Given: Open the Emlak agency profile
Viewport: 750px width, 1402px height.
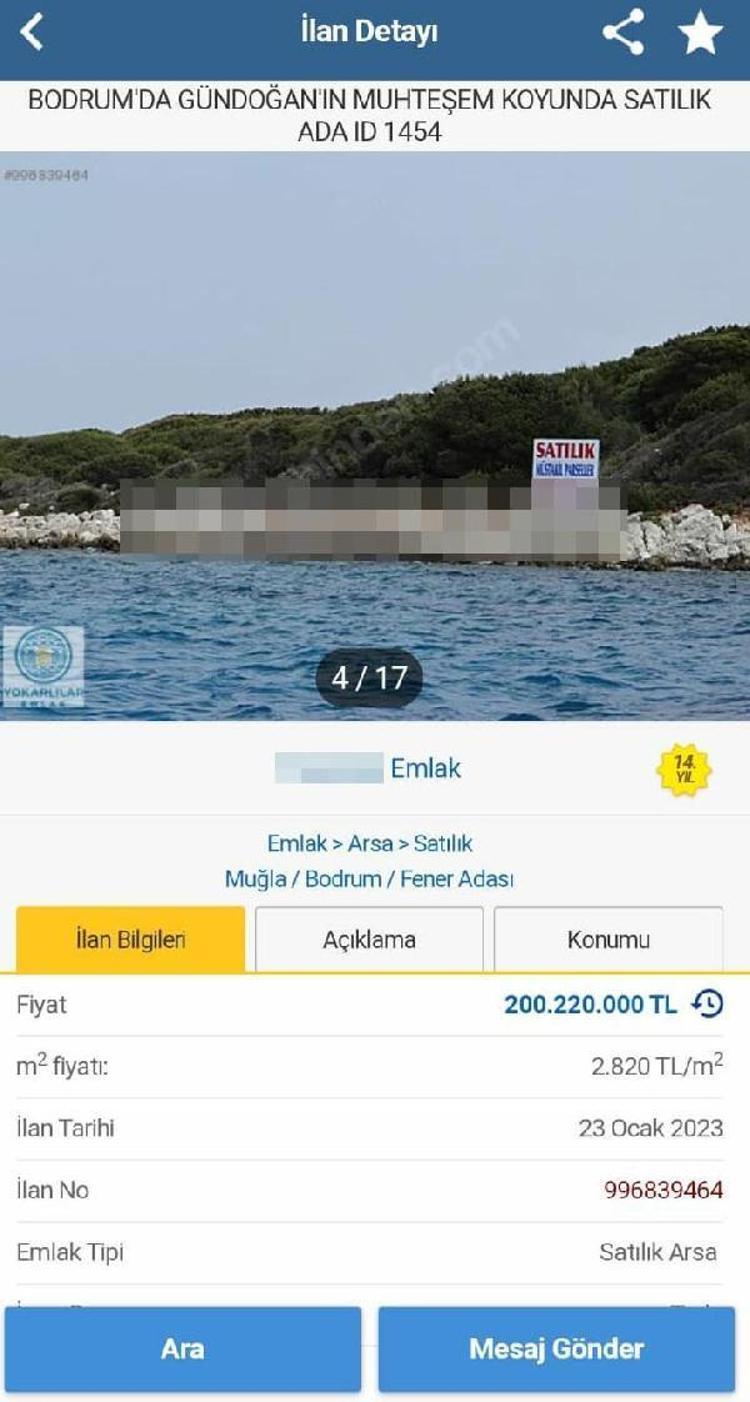Looking at the screenshot, I should tap(369, 768).
